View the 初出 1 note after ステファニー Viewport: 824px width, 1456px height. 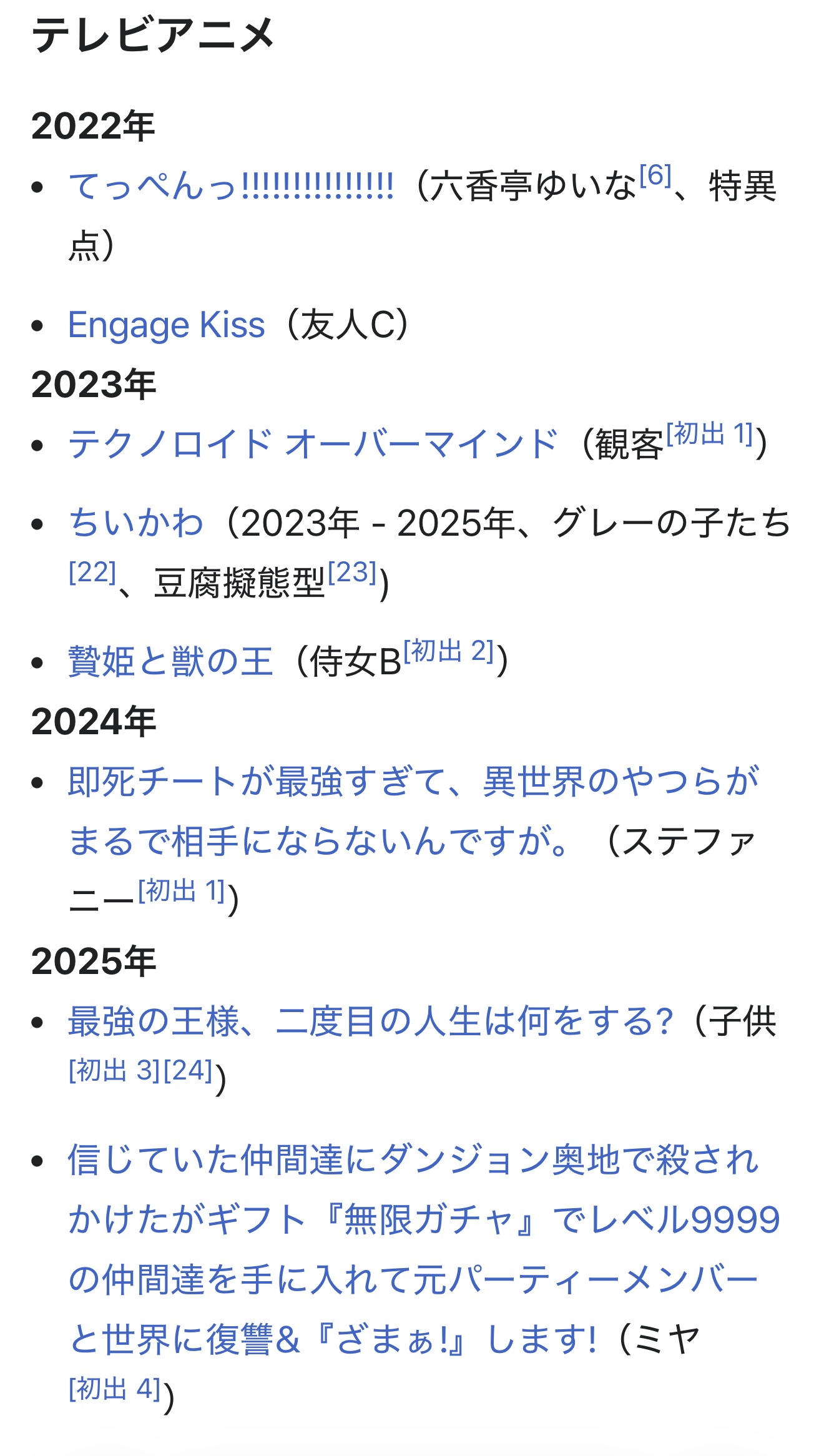tap(182, 891)
